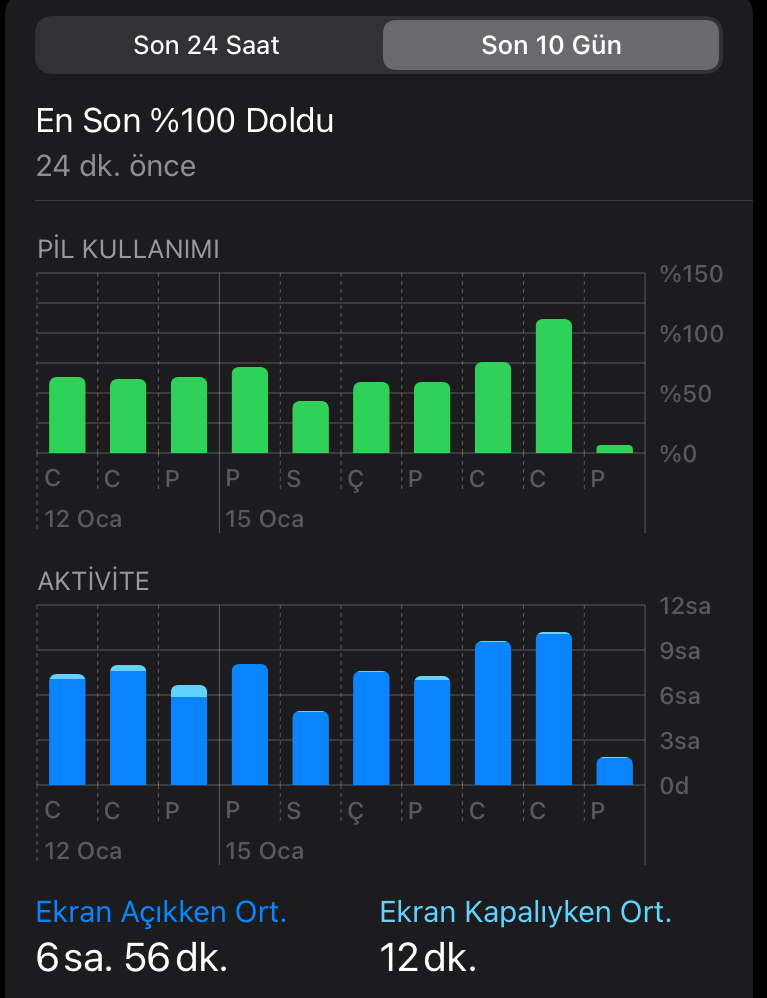This screenshot has width=767, height=998.
Task: Select the S day bar in Pil Kullanımı
Action: [x=310, y=427]
